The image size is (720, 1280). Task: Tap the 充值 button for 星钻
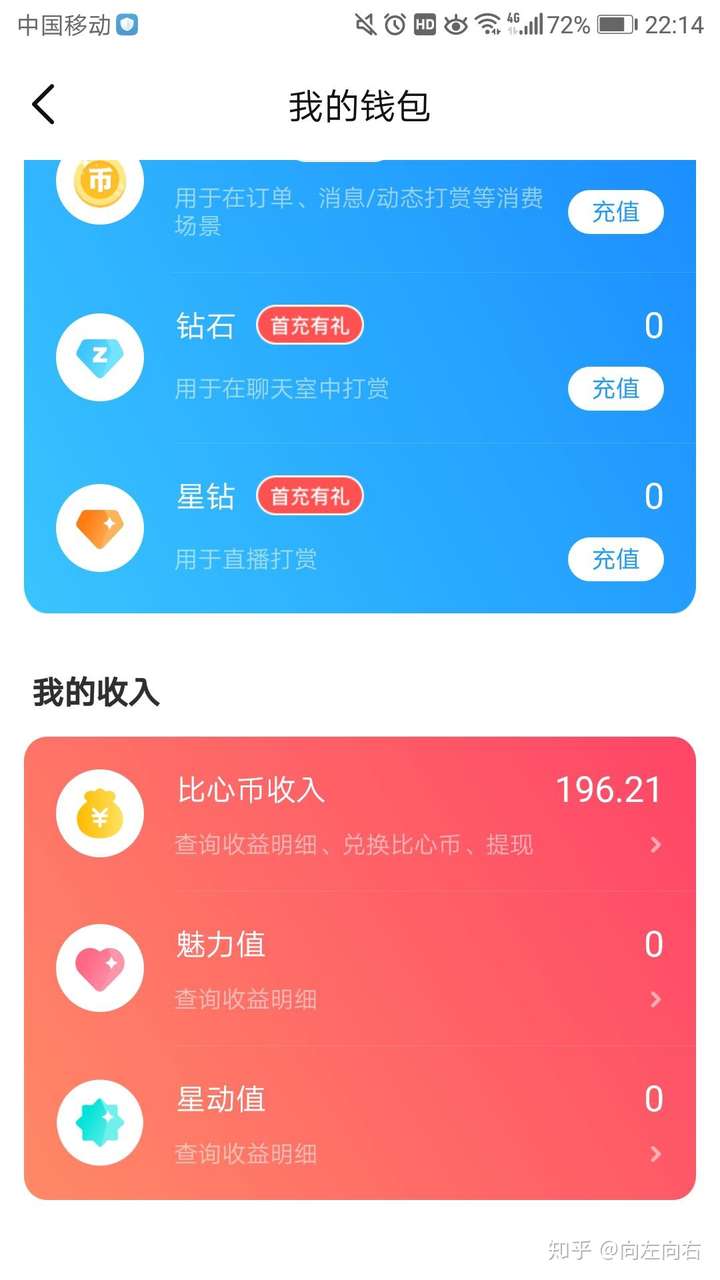[615, 559]
